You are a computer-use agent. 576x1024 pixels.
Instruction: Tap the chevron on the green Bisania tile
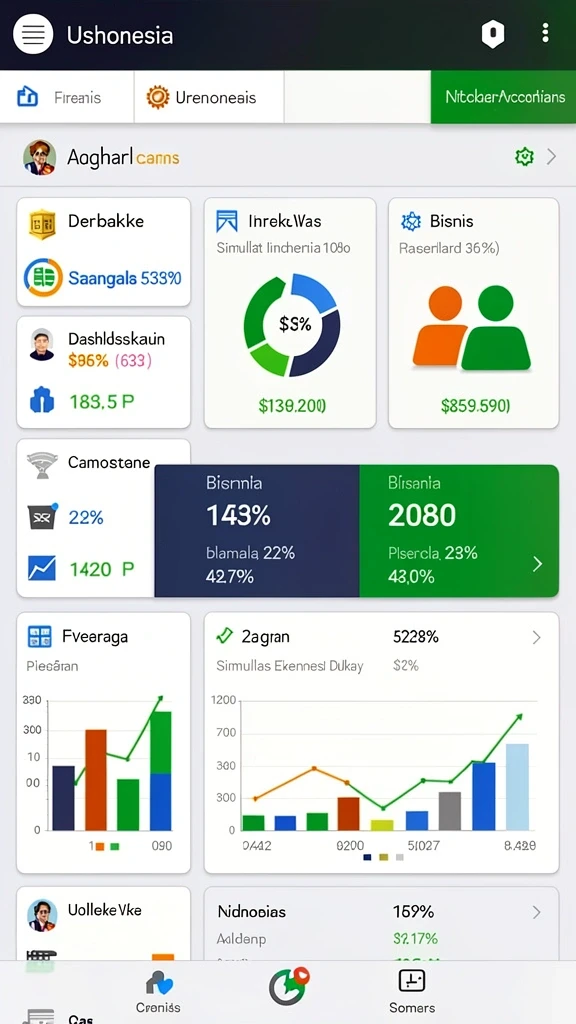click(537, 564)
